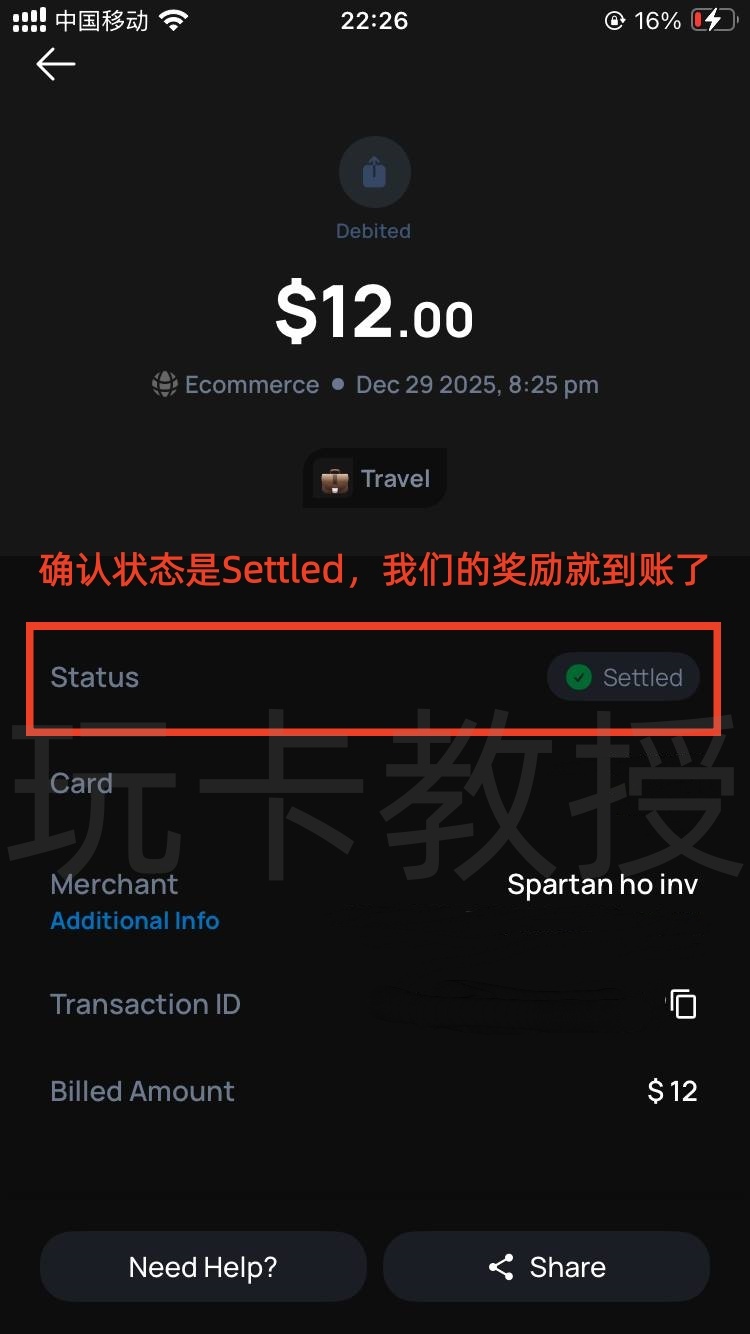750x1334 pixels.
Task: Select the Transaction ID row
Action: [375, 1004]
